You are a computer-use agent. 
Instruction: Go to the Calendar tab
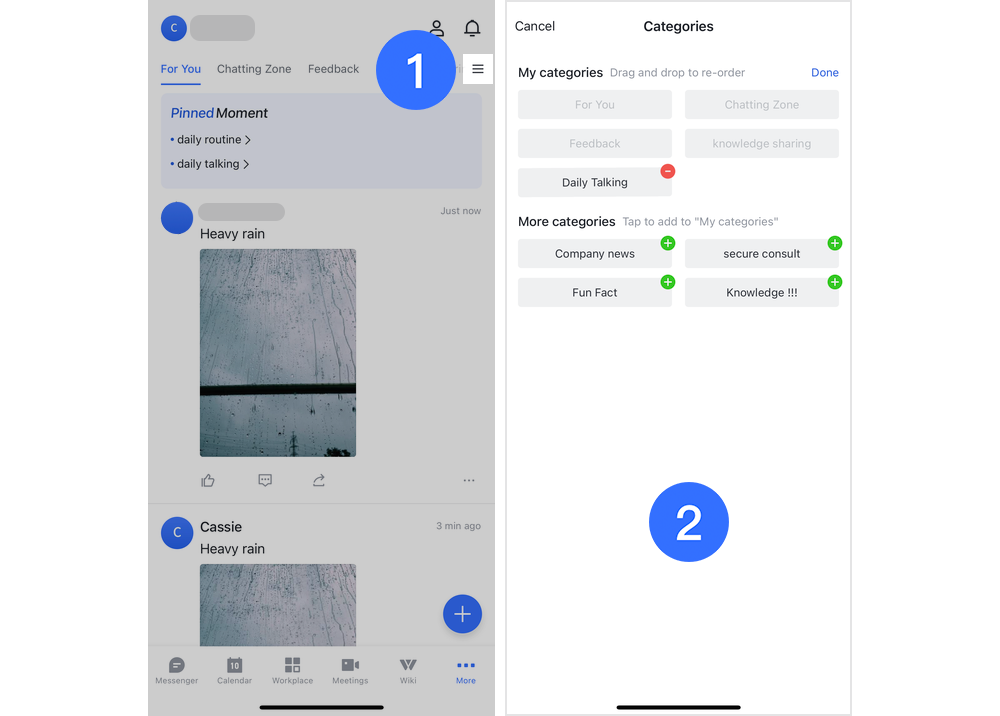(234, 670)
